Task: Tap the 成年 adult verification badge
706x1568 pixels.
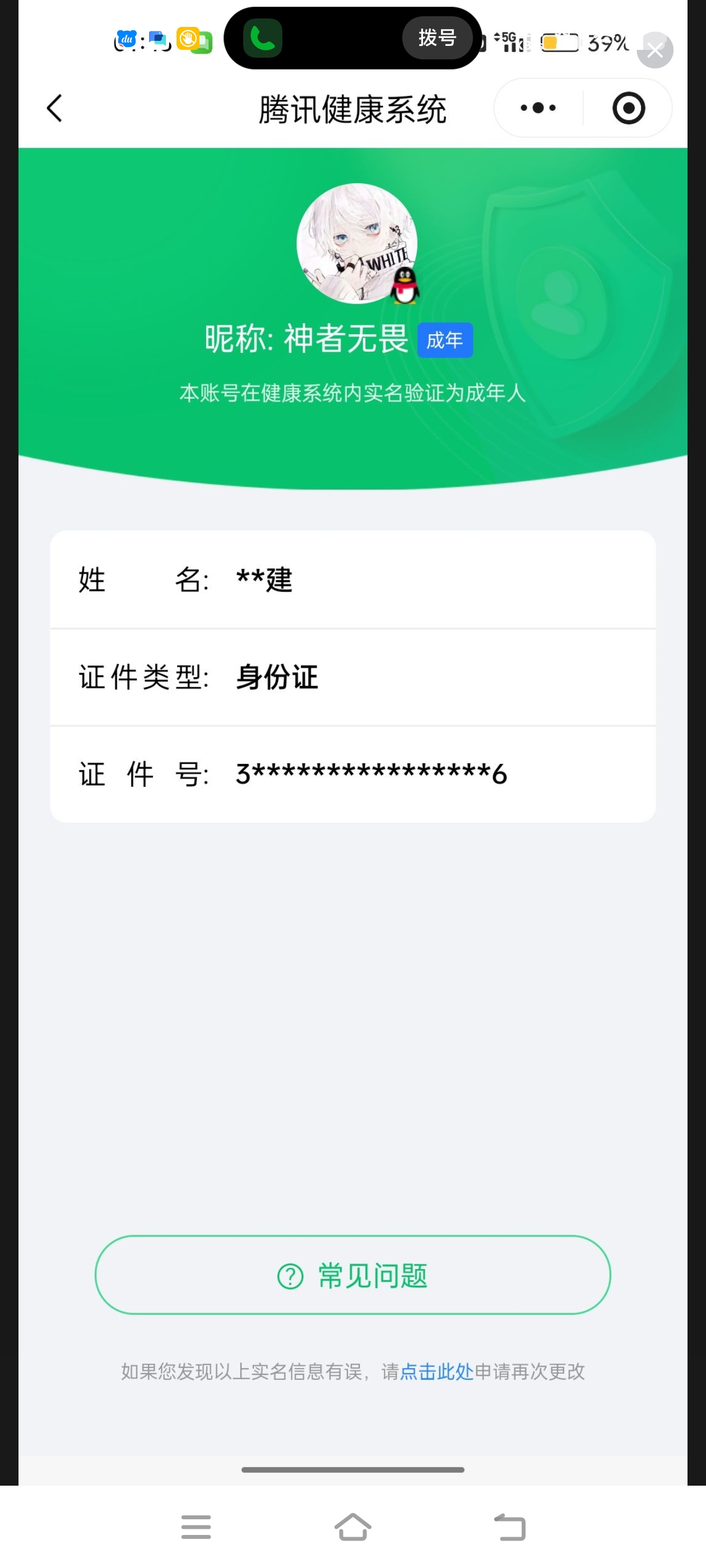Action: (445, 340)
